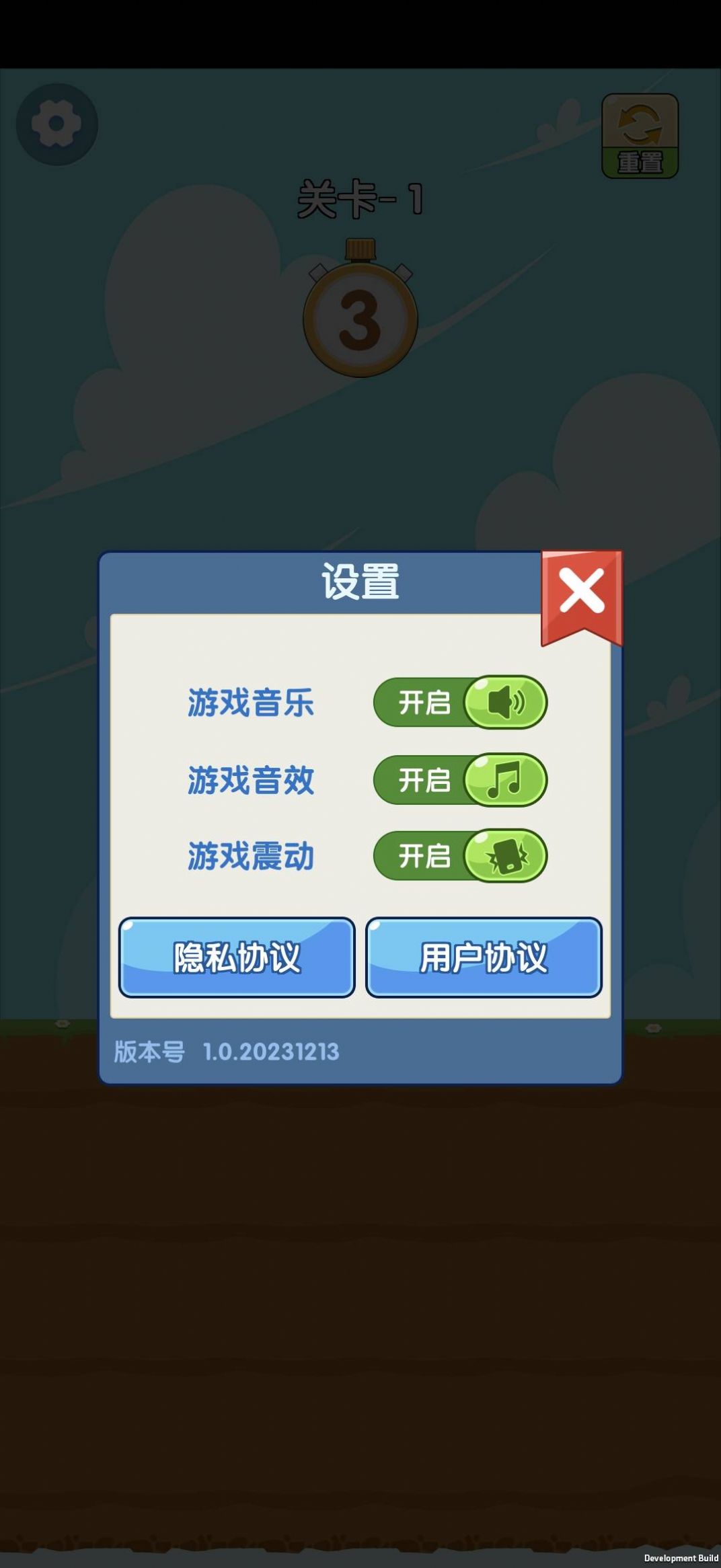Close the 设置 dialog with the red X
This screenshot has width=721, height=1568.
[x=582, y=592]
